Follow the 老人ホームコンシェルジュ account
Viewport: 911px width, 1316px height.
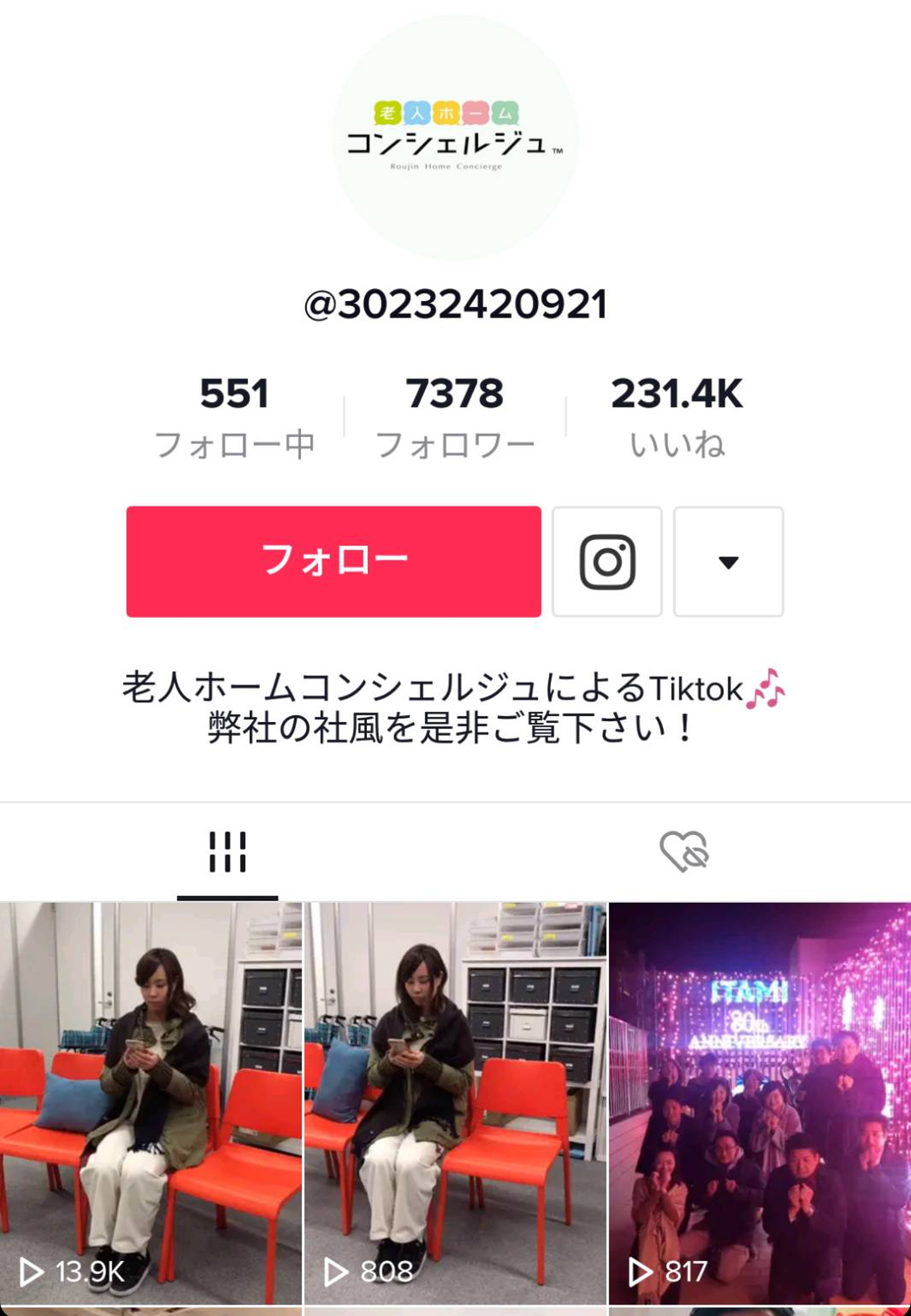[x=333, y=561]
